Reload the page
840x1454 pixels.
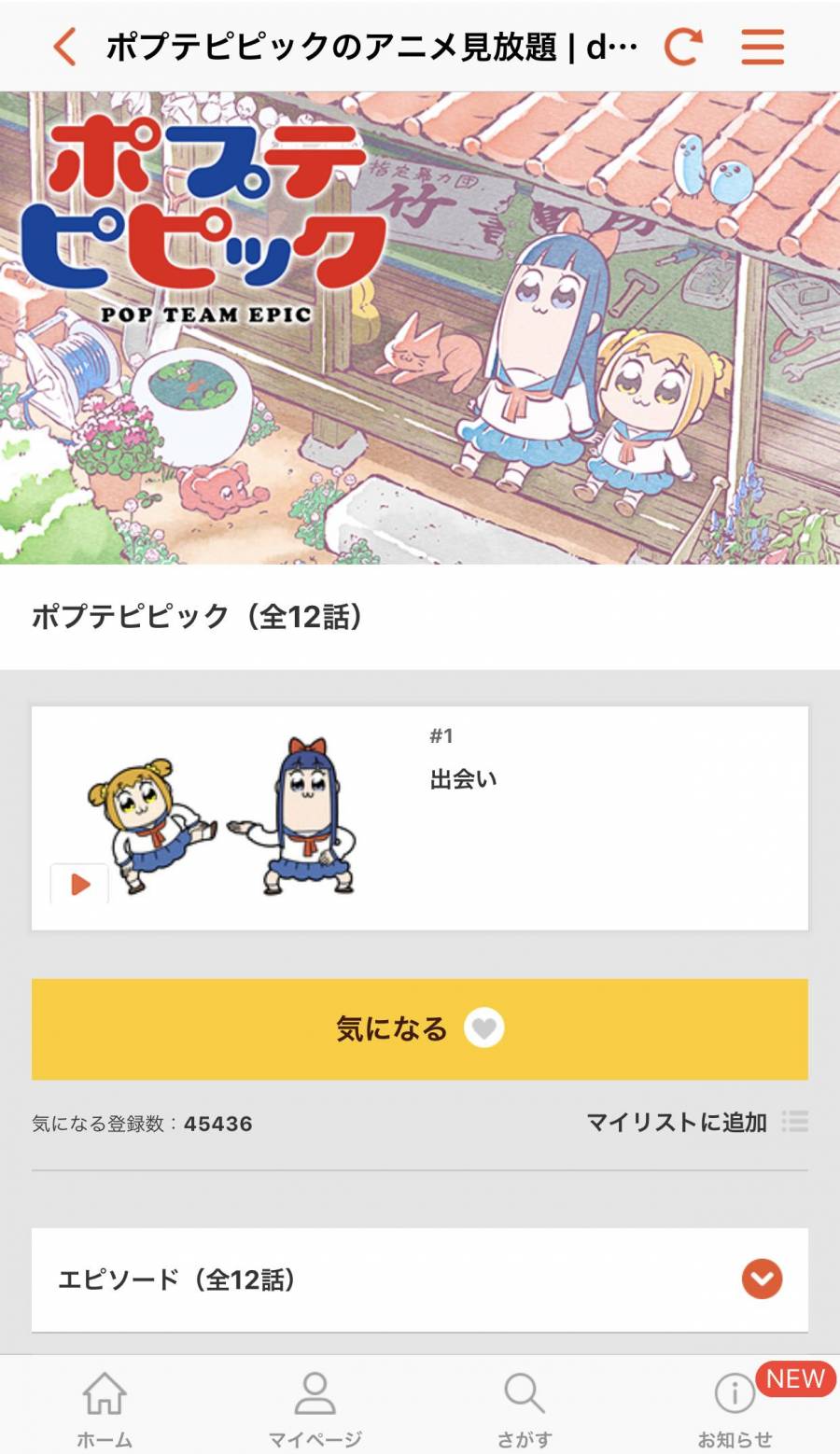point(682,47)
